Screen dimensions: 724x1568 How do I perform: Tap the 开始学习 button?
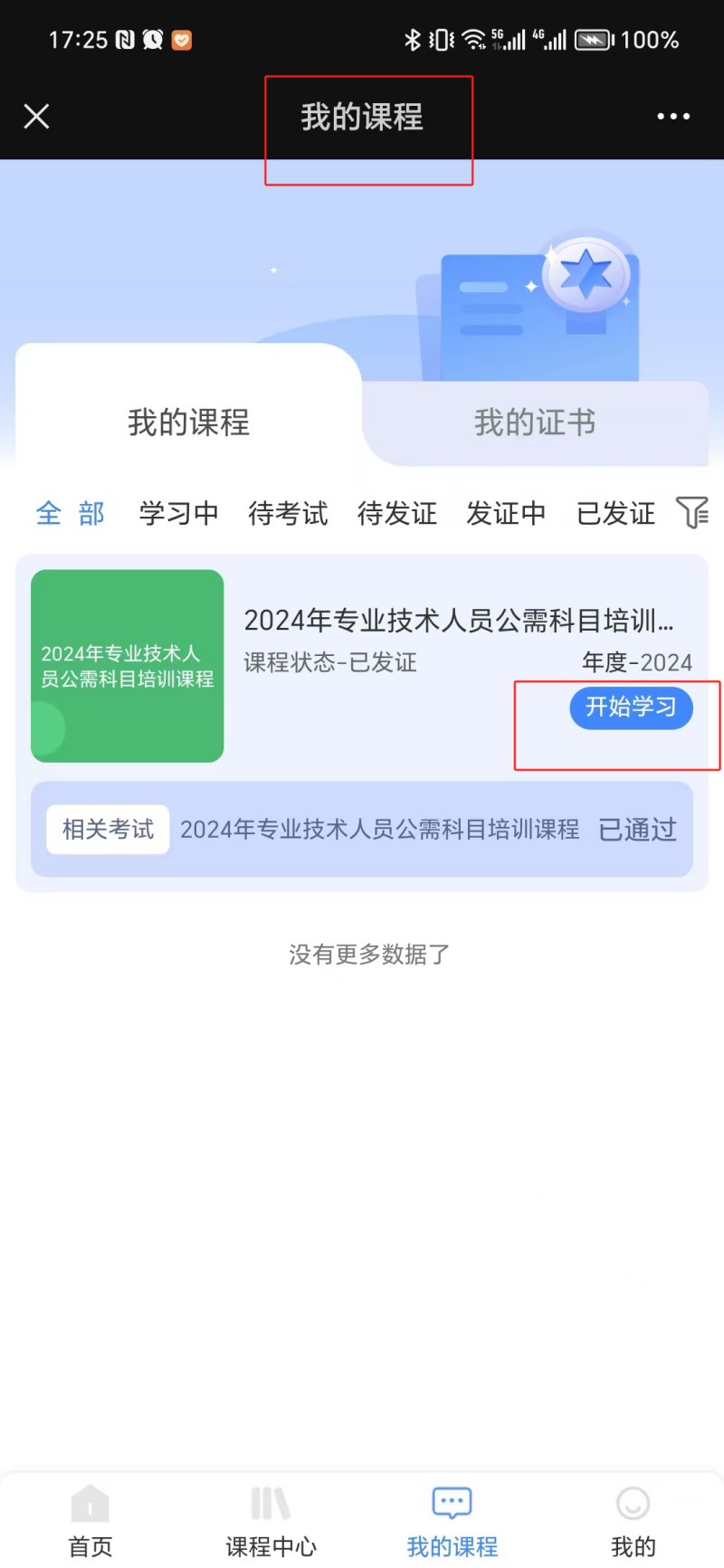point(631,708)
